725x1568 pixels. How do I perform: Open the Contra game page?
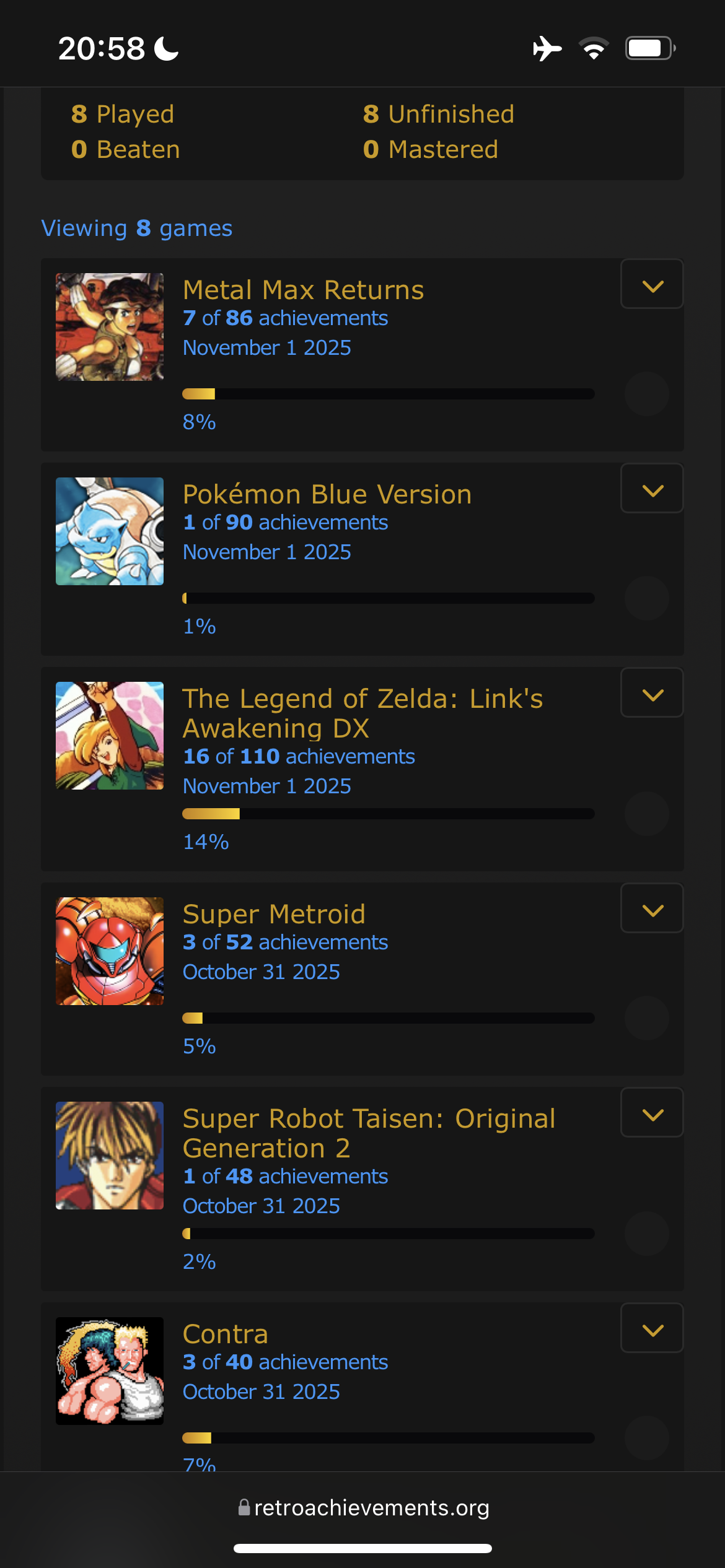point(225,1334)
